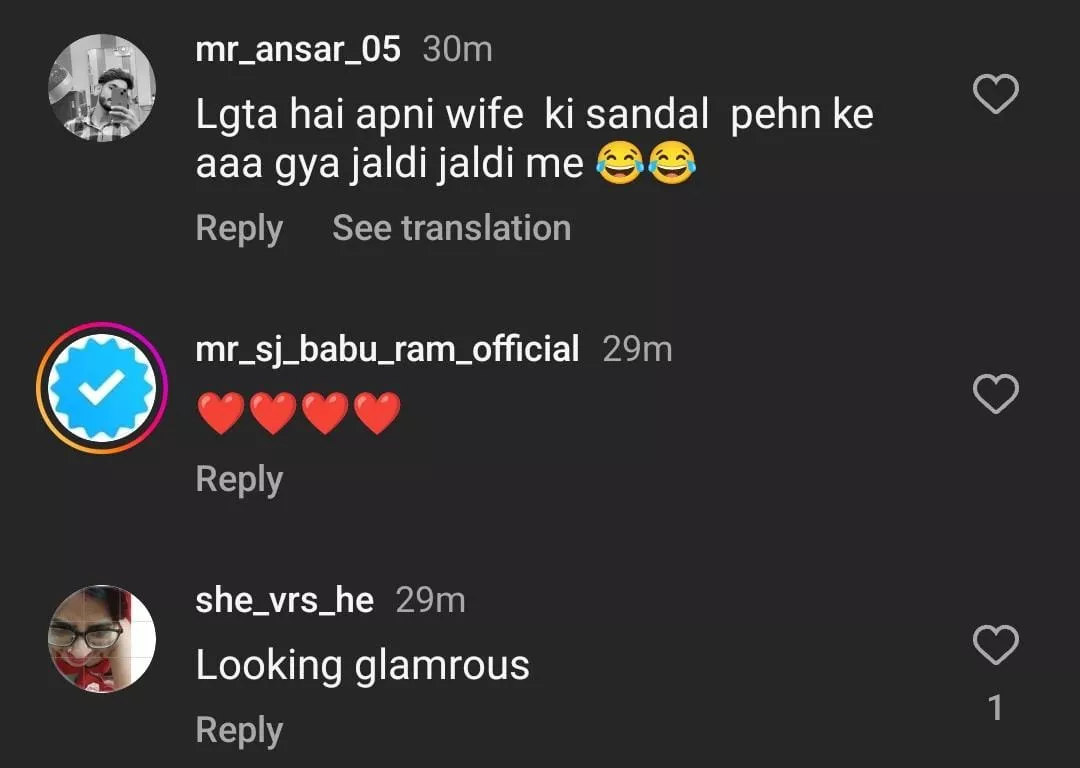
Task: Open she_vrs_he's profile picture
Action: pyautogui.click(x=102, y=639)
